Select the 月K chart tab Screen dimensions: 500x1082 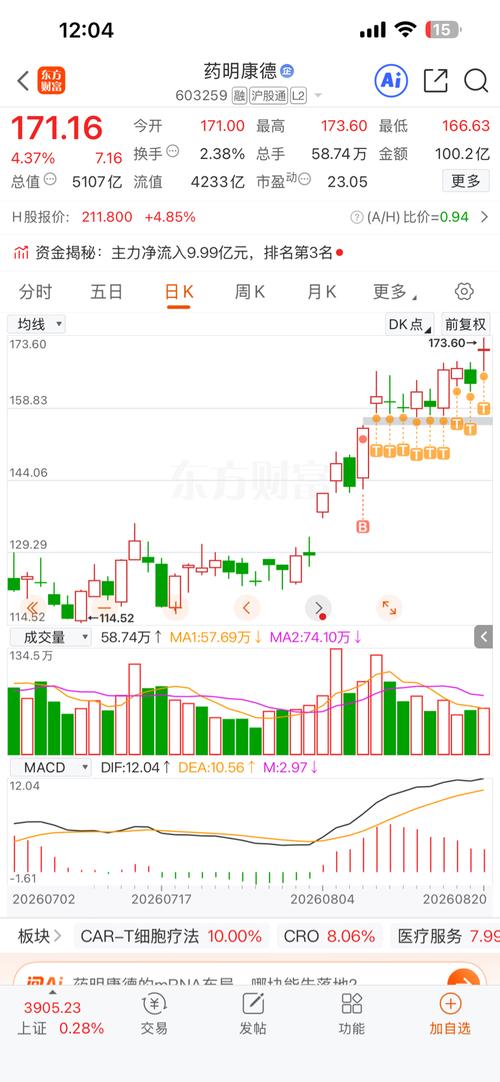(x=321, y=292)
